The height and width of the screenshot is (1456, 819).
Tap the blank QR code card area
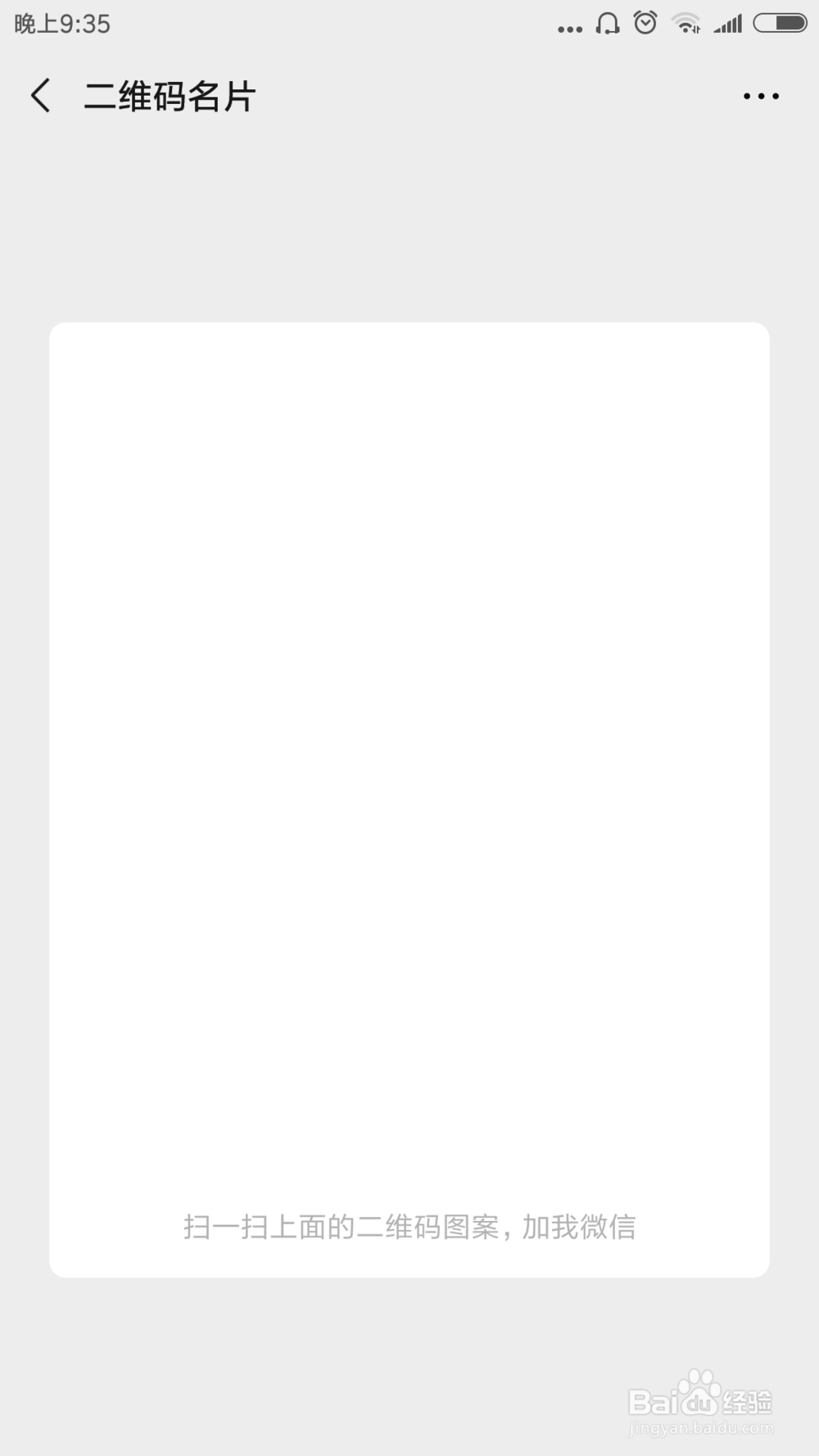pyautogui.click(x=409, y=737)
